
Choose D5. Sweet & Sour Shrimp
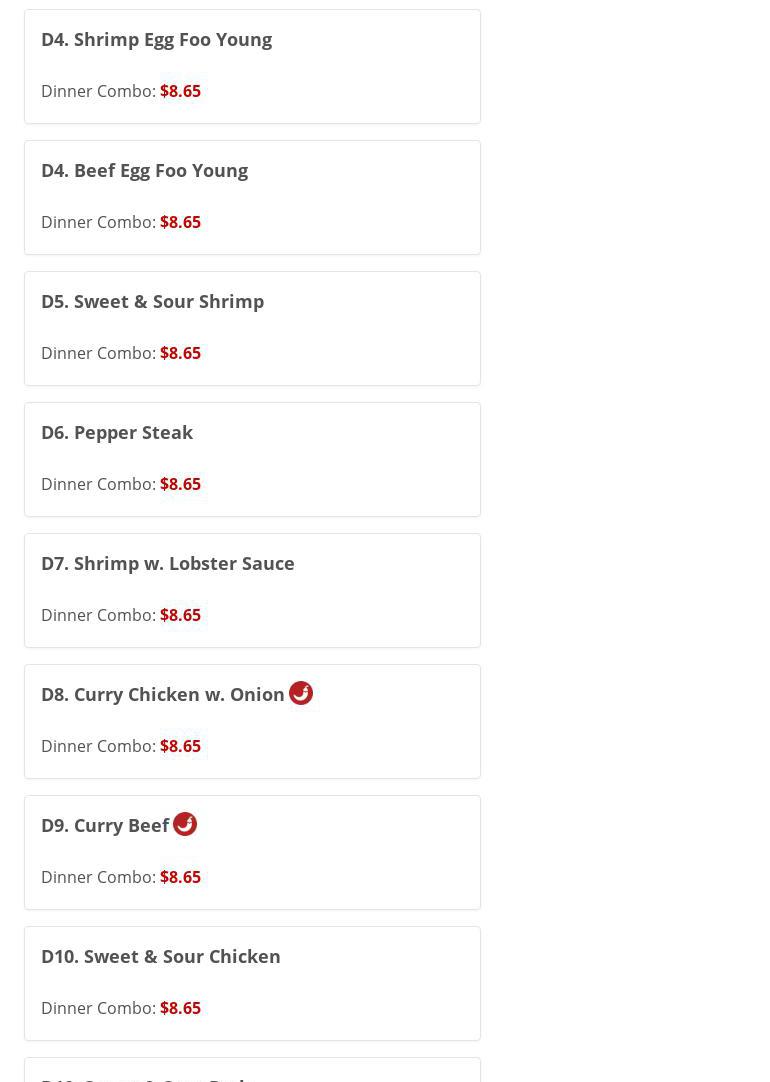152,302
